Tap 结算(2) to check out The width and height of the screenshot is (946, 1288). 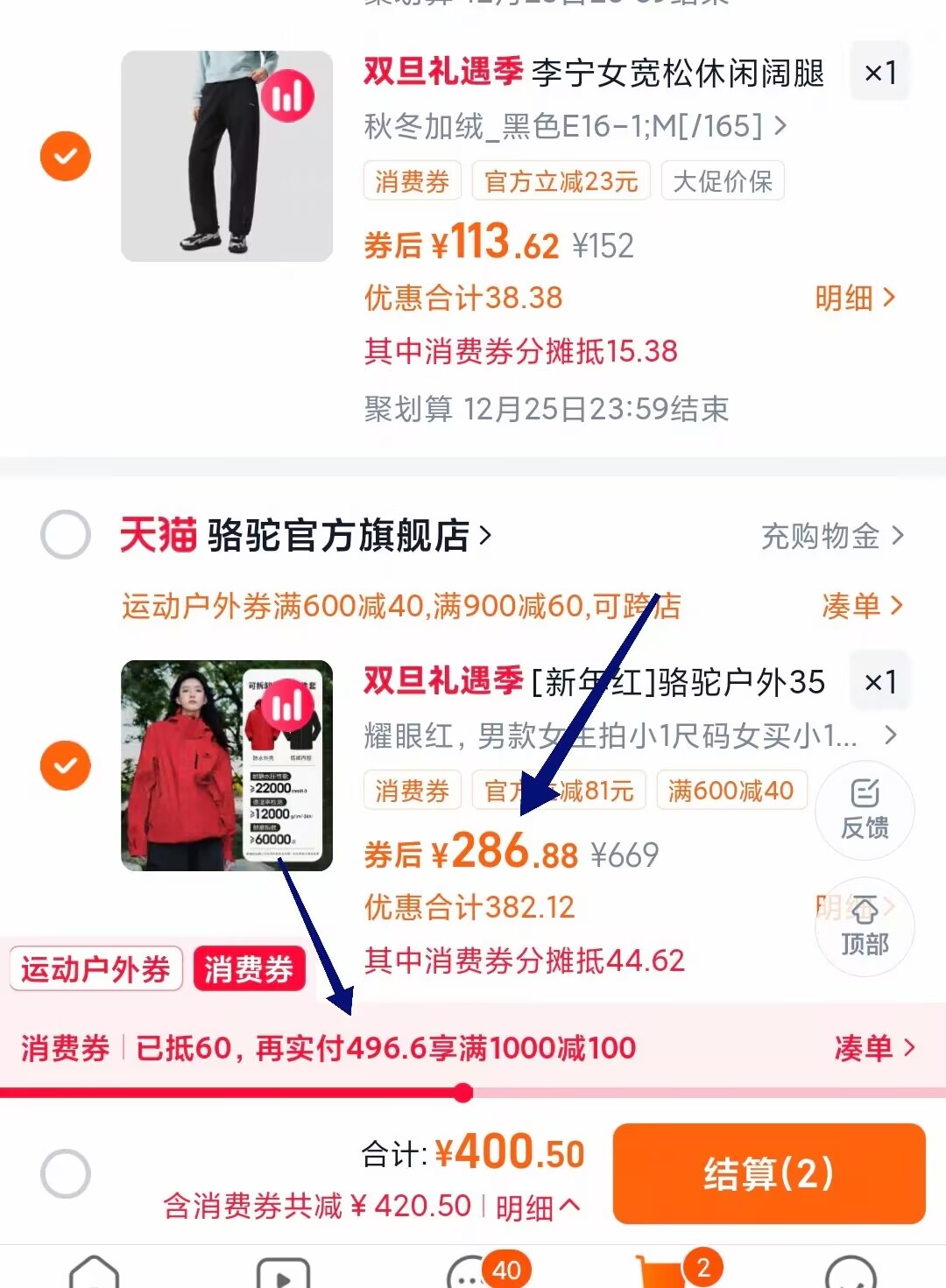(769, 1173)
